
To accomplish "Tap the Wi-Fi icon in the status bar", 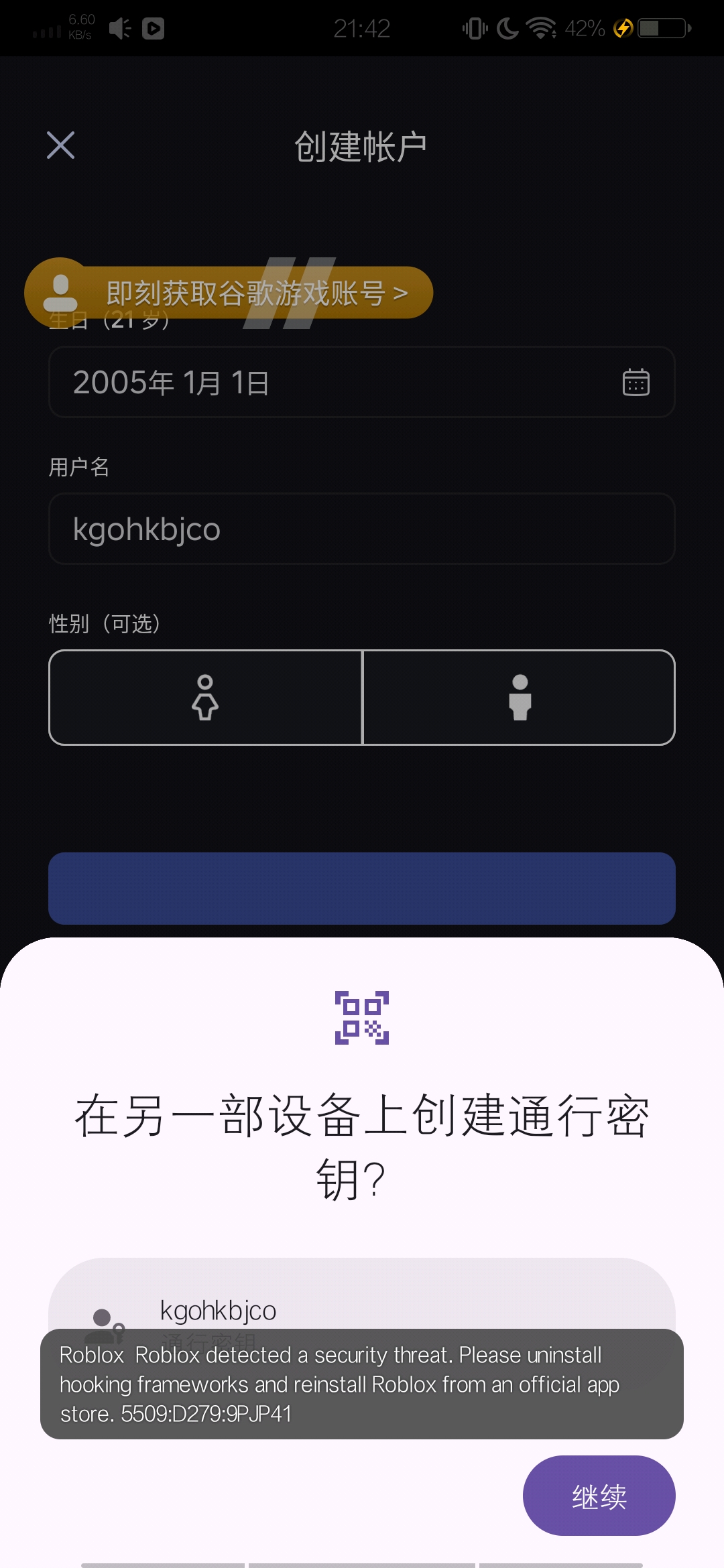I will coord(543,28).
